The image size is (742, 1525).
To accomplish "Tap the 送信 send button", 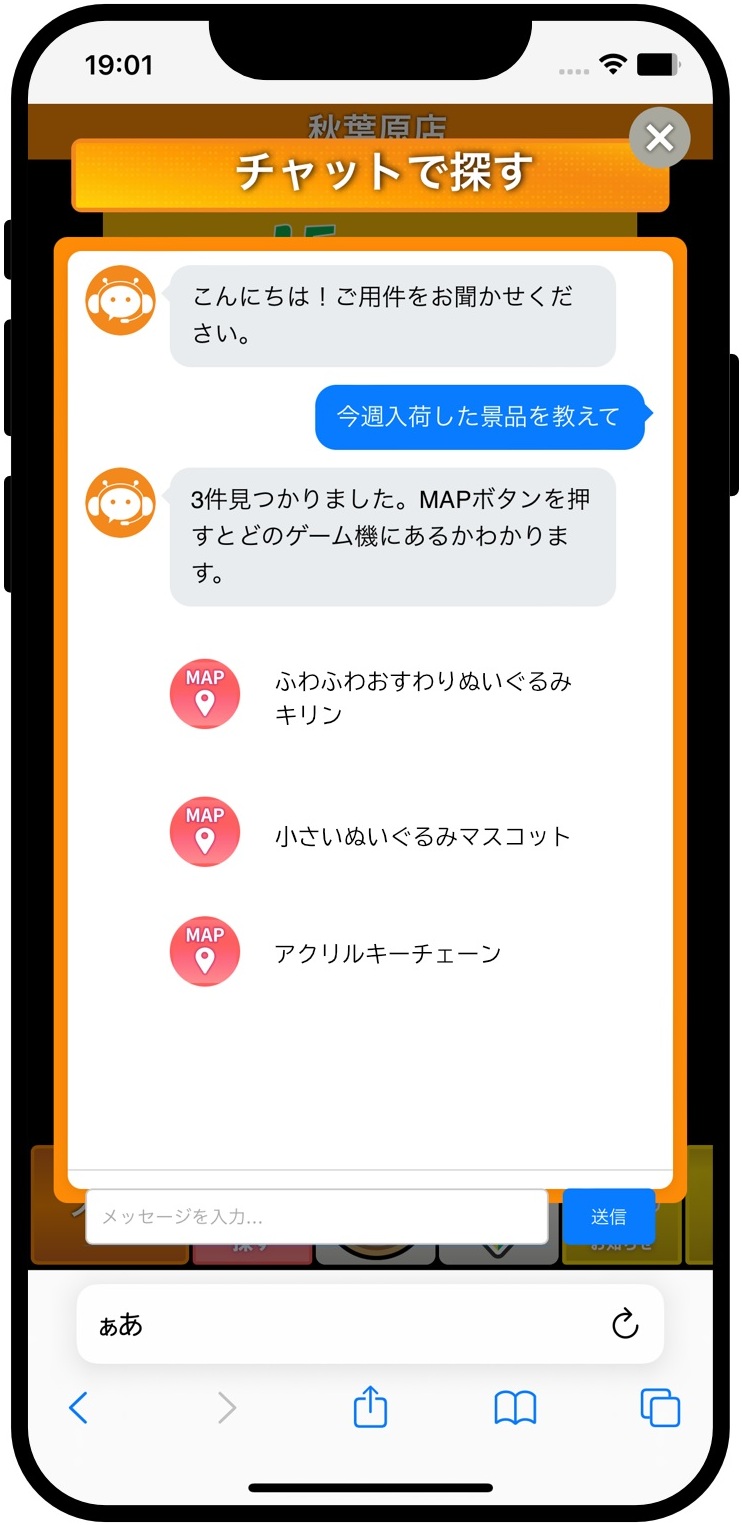I will pos(608,1216).
